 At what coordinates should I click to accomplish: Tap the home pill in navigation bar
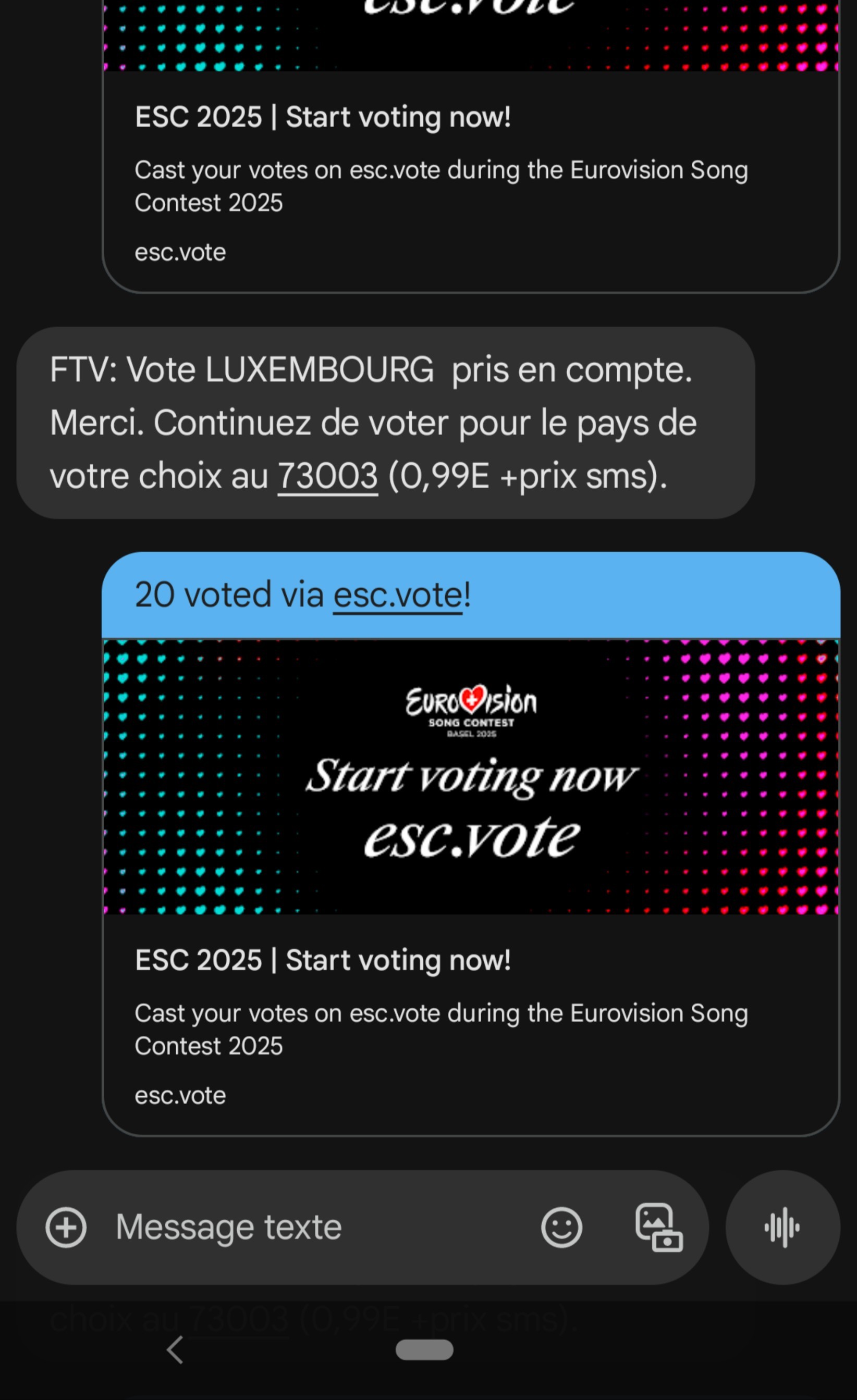click(424, 1349)
